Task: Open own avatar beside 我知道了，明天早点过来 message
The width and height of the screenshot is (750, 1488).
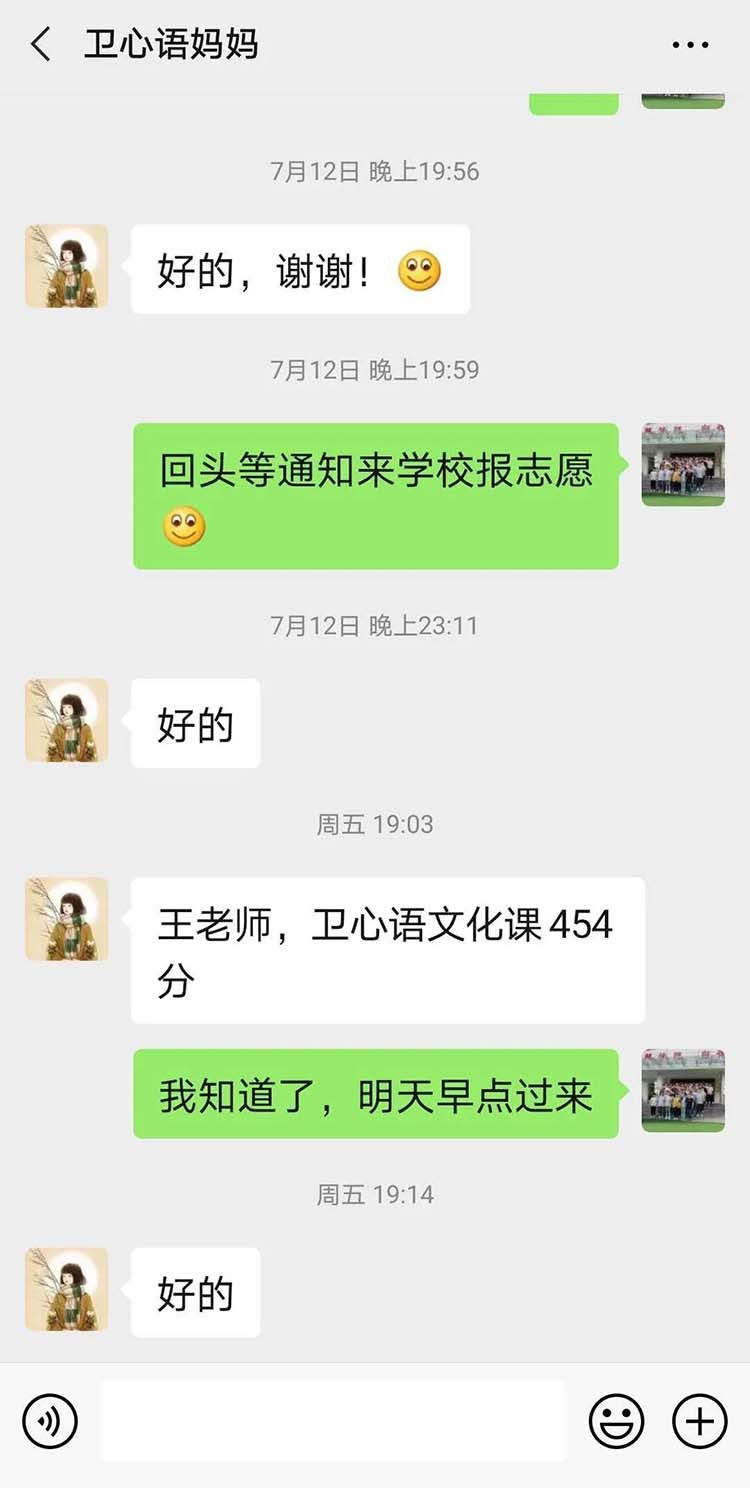Action: [x=683, y=1090]
